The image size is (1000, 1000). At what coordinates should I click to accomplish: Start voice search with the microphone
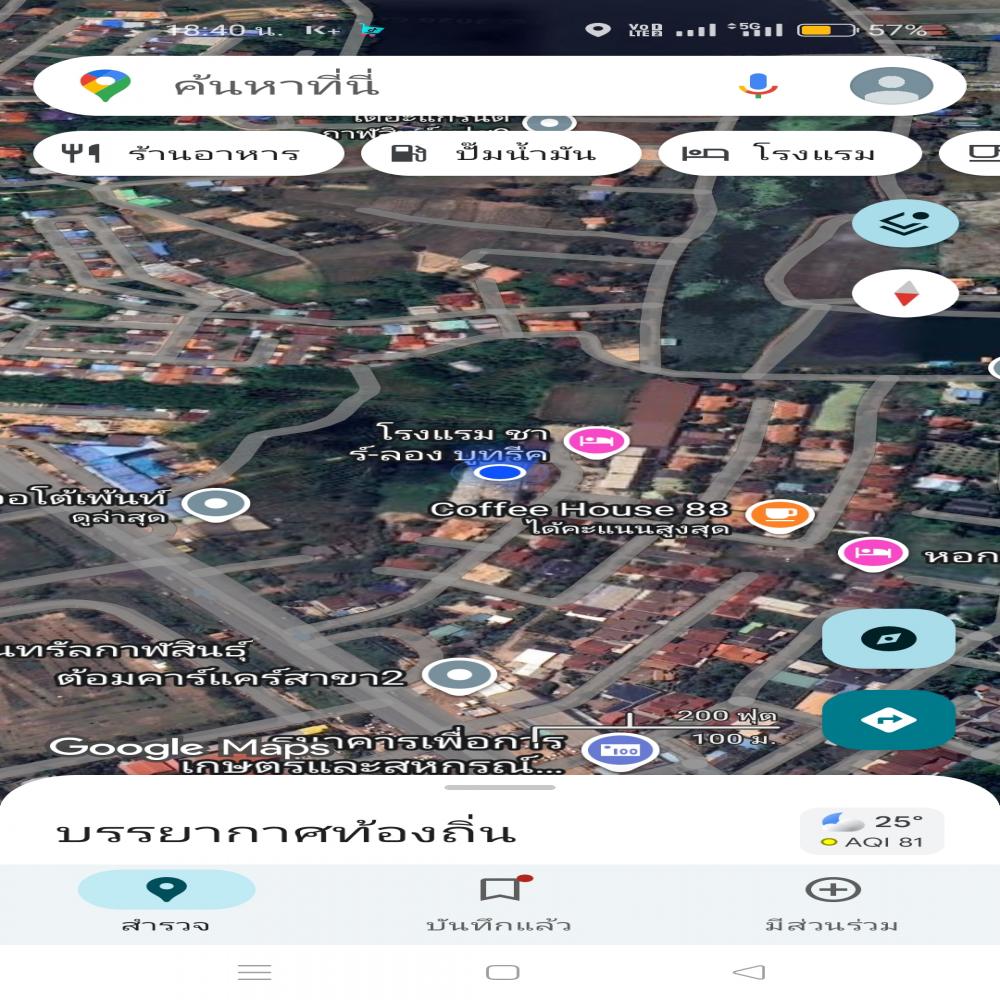click(758, 86)
